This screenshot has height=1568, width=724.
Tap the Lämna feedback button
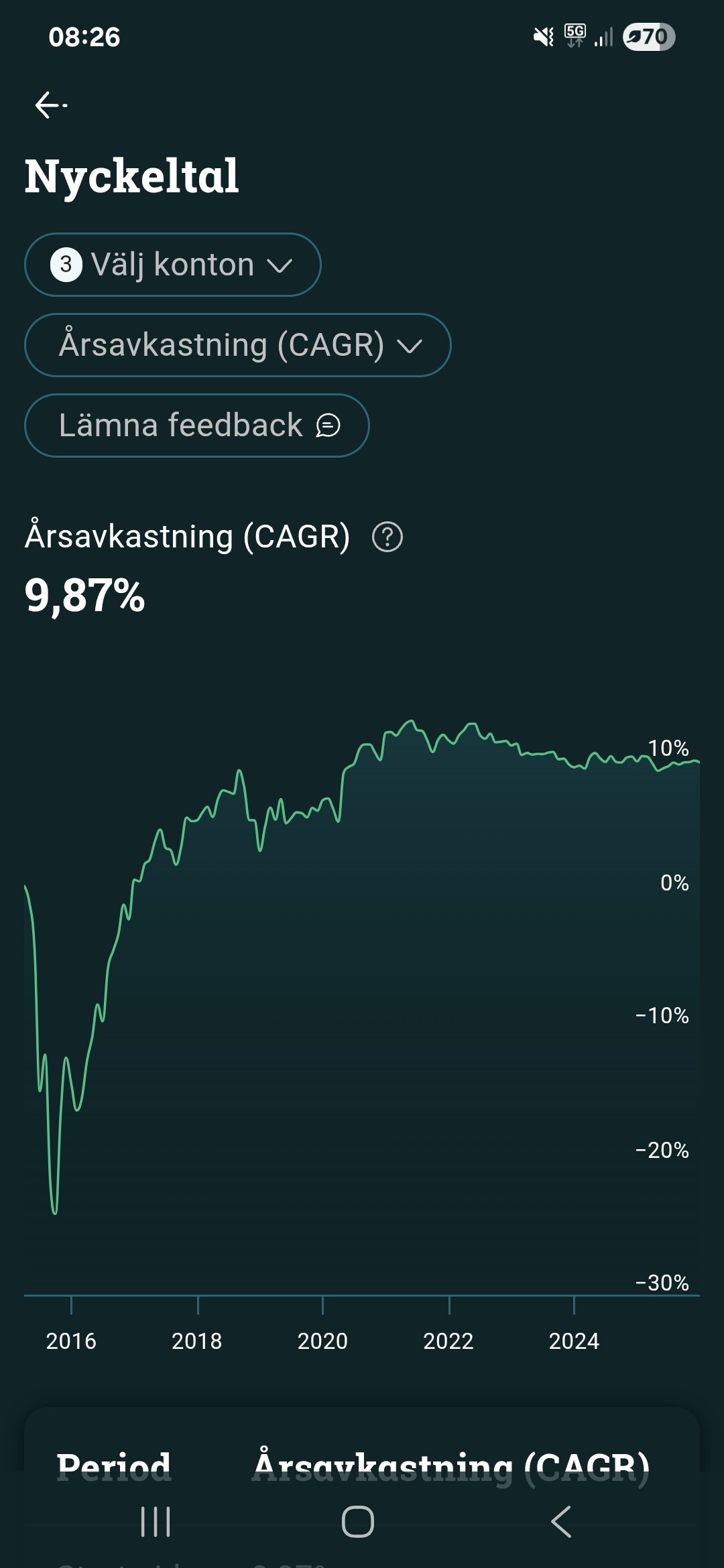click(x=196, y=426)
